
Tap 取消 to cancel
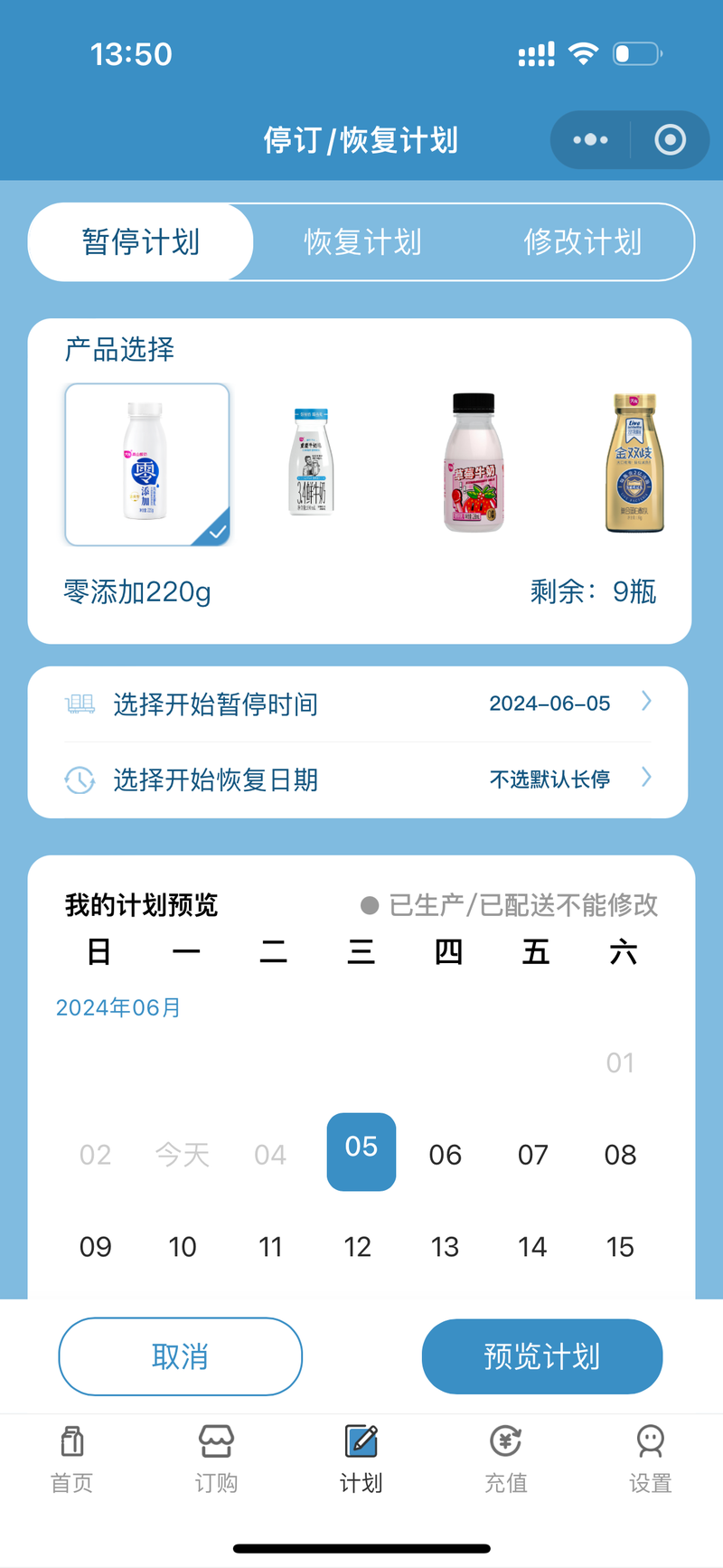tap(181, 1356)
